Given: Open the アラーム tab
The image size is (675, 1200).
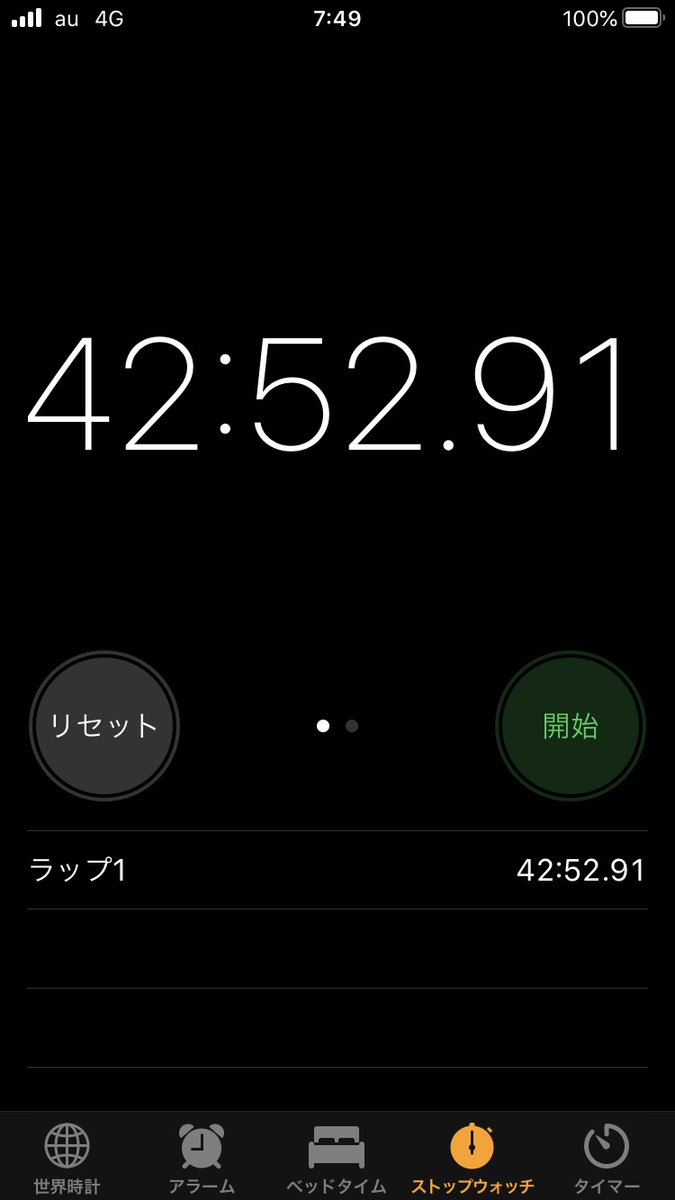Looking at the screenshot, I should coord(202,1157).
